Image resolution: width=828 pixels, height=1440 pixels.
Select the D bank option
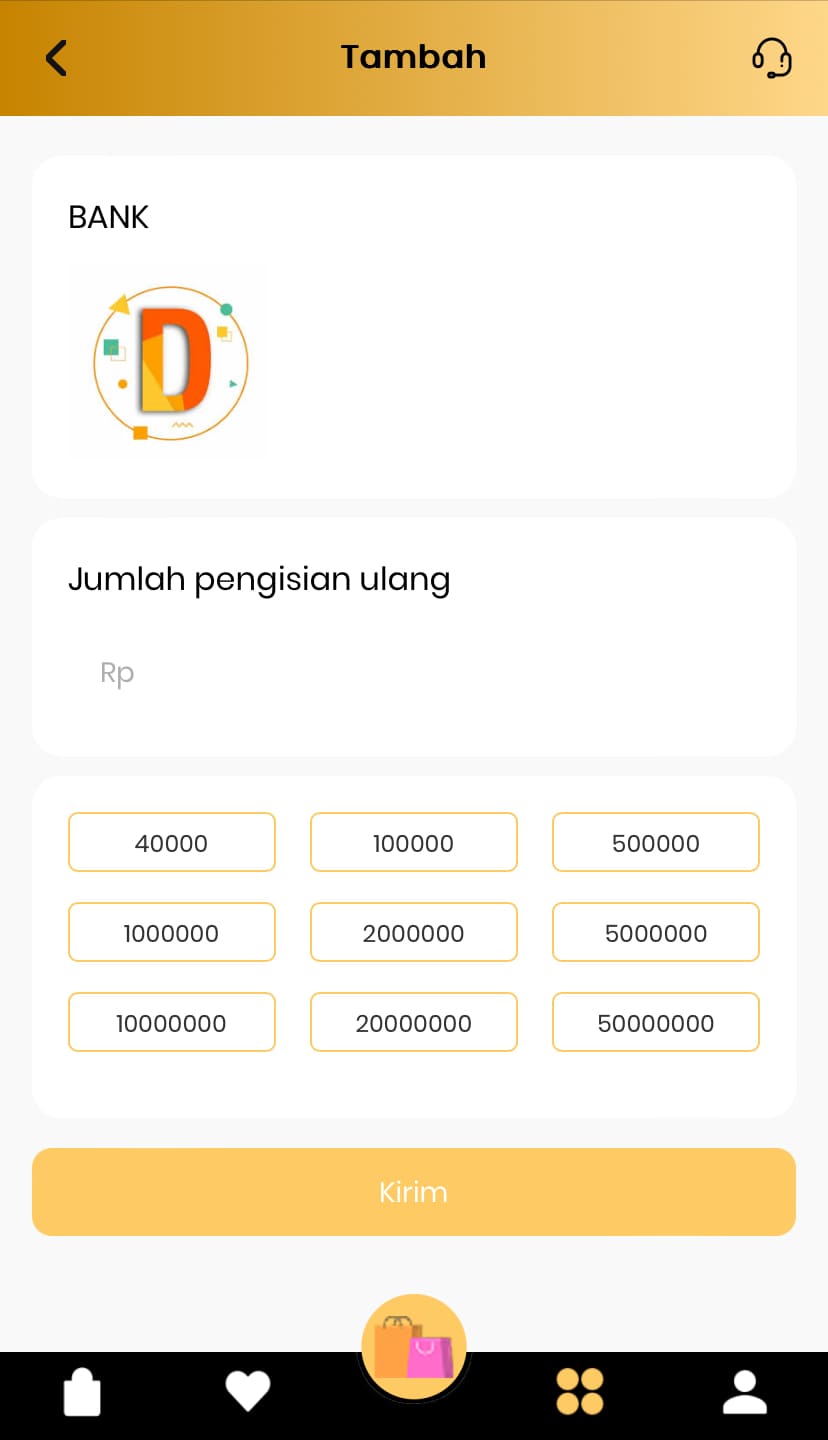tap(168, 362)
